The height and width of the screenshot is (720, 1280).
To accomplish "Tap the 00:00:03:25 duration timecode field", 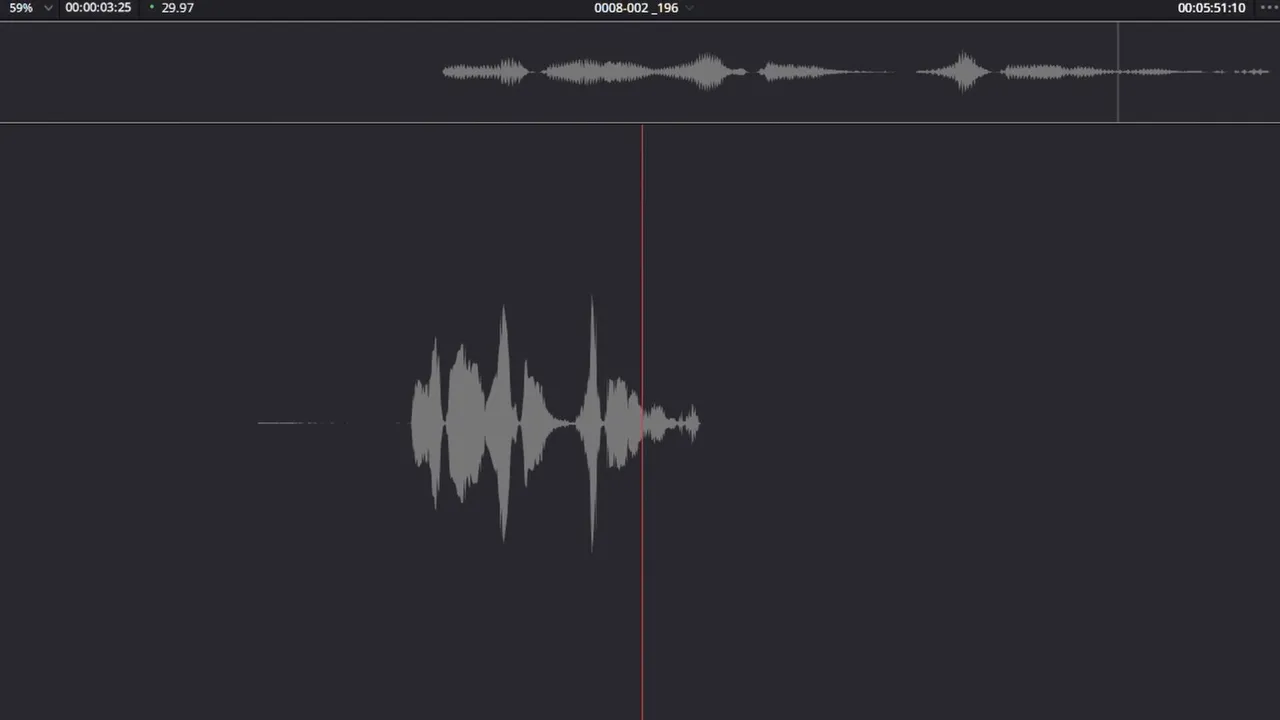I will (98, 8).
